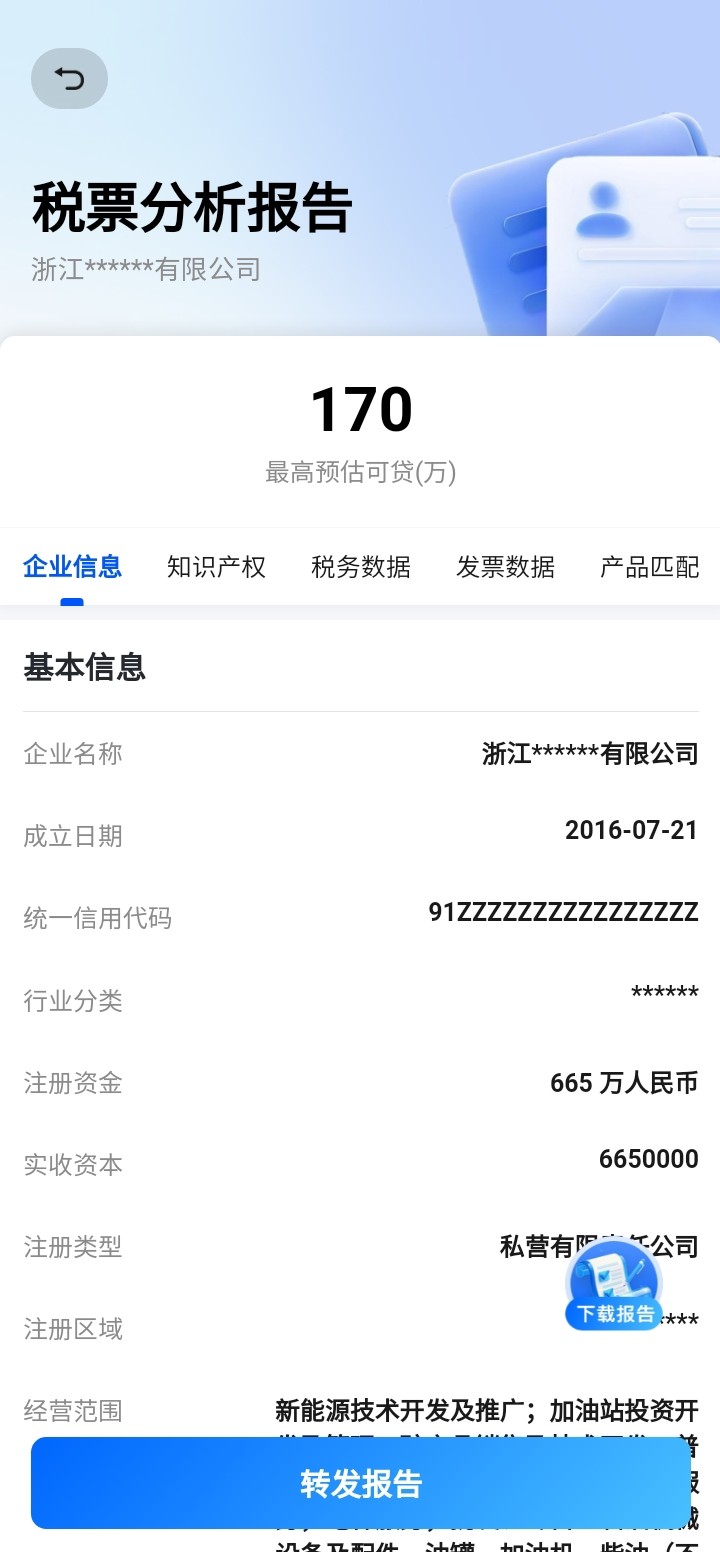Select the 注册资金 amount 665万人民币

pyautogui.click(x=623, y=1083)
